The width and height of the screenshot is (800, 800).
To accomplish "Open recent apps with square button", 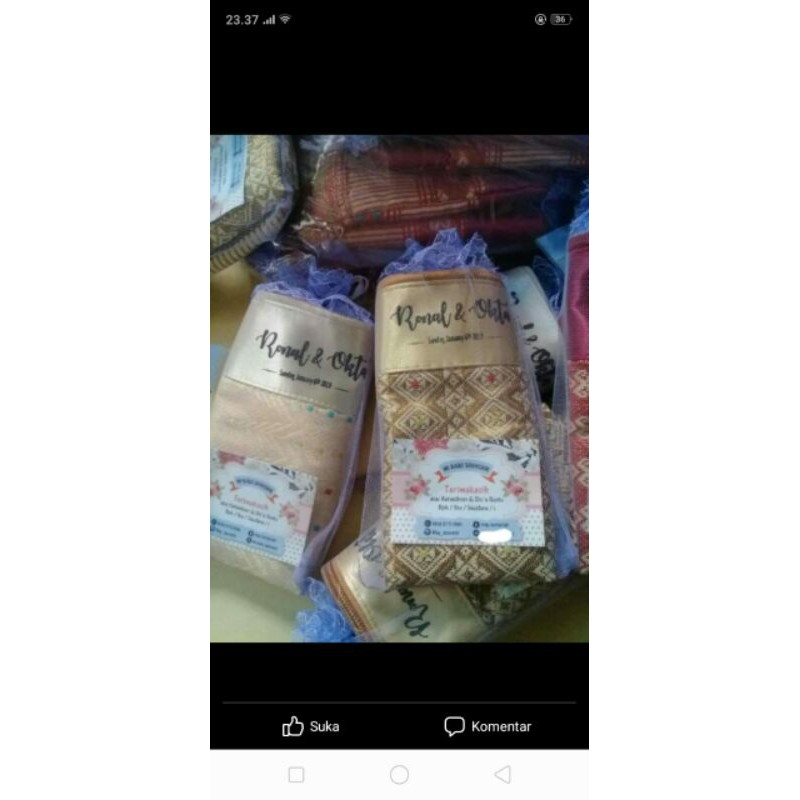I will (296, 774).
